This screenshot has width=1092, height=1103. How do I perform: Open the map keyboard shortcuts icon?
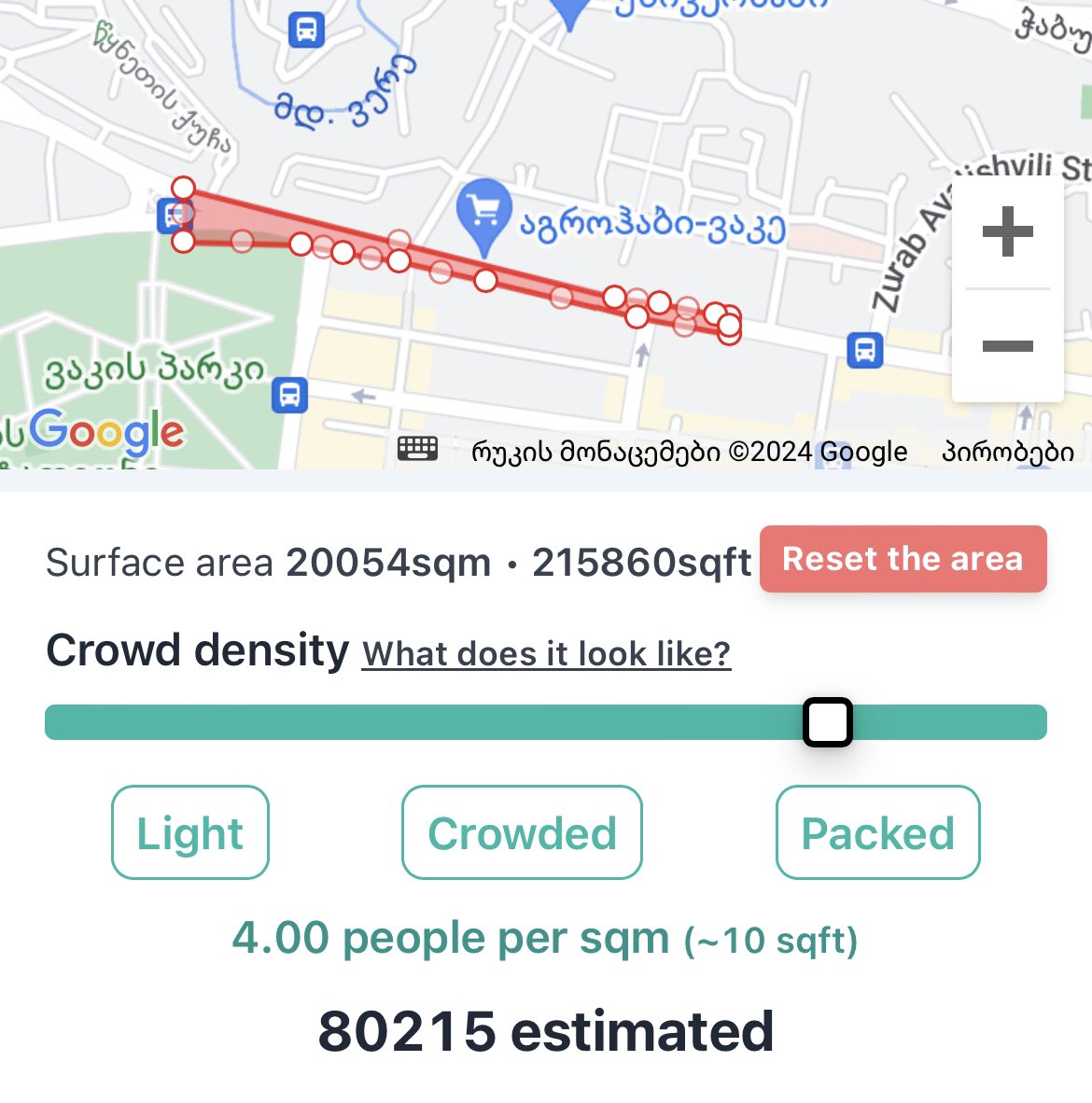(417, 449)
